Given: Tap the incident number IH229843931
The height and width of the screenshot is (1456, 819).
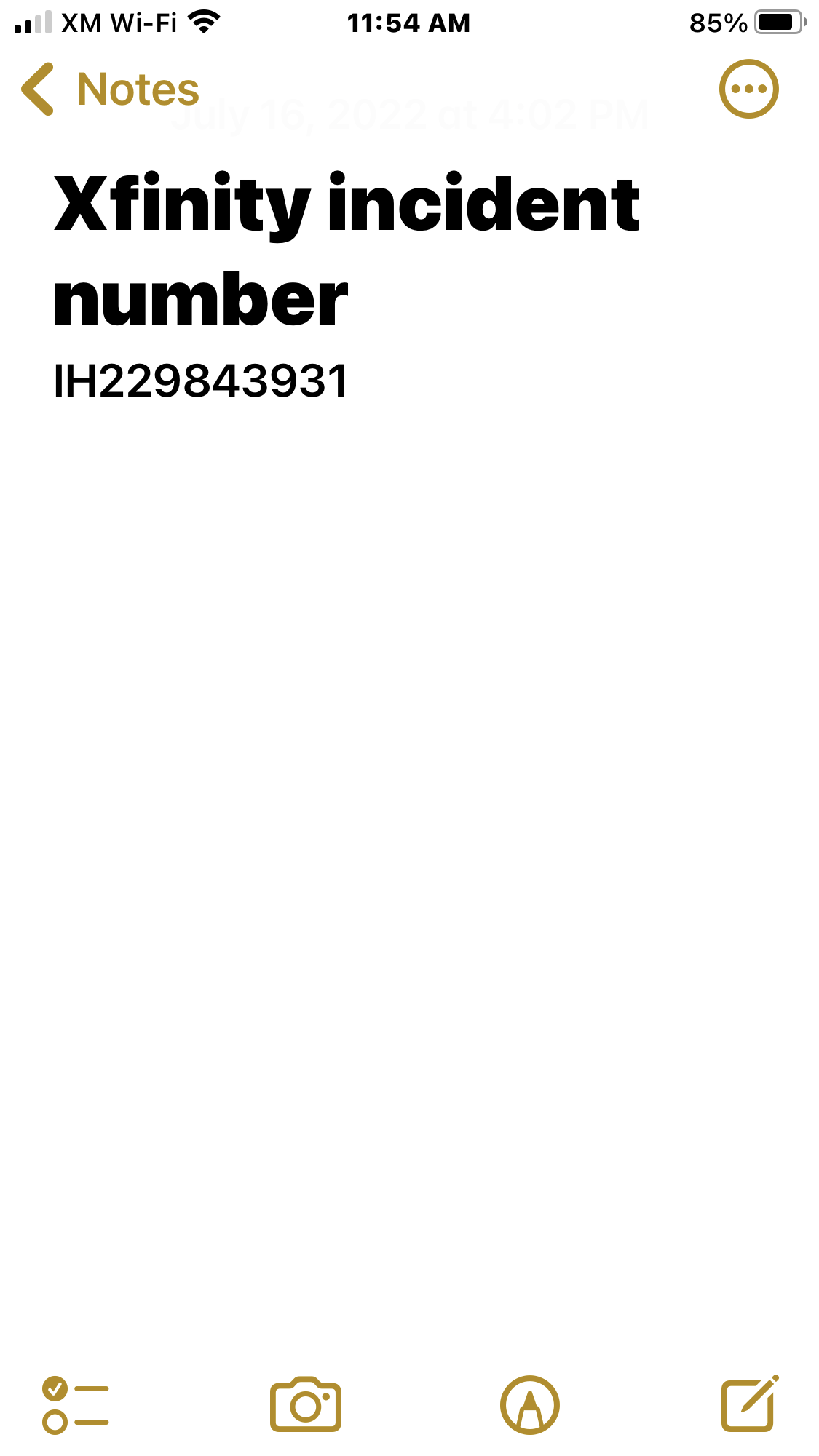Looking at the screenshot, I should coord(202,379).
